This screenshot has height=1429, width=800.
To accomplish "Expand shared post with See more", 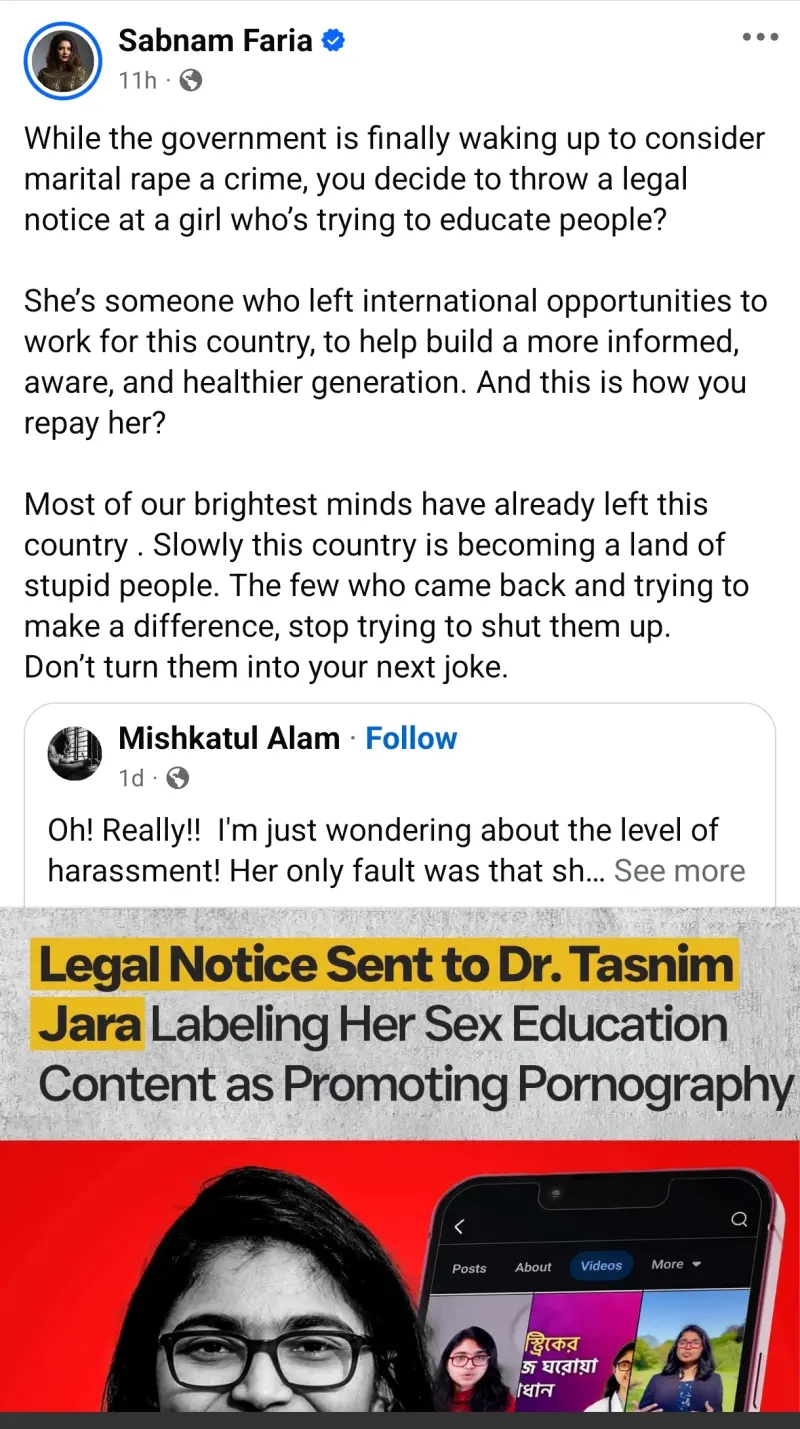I will [679, 871].
